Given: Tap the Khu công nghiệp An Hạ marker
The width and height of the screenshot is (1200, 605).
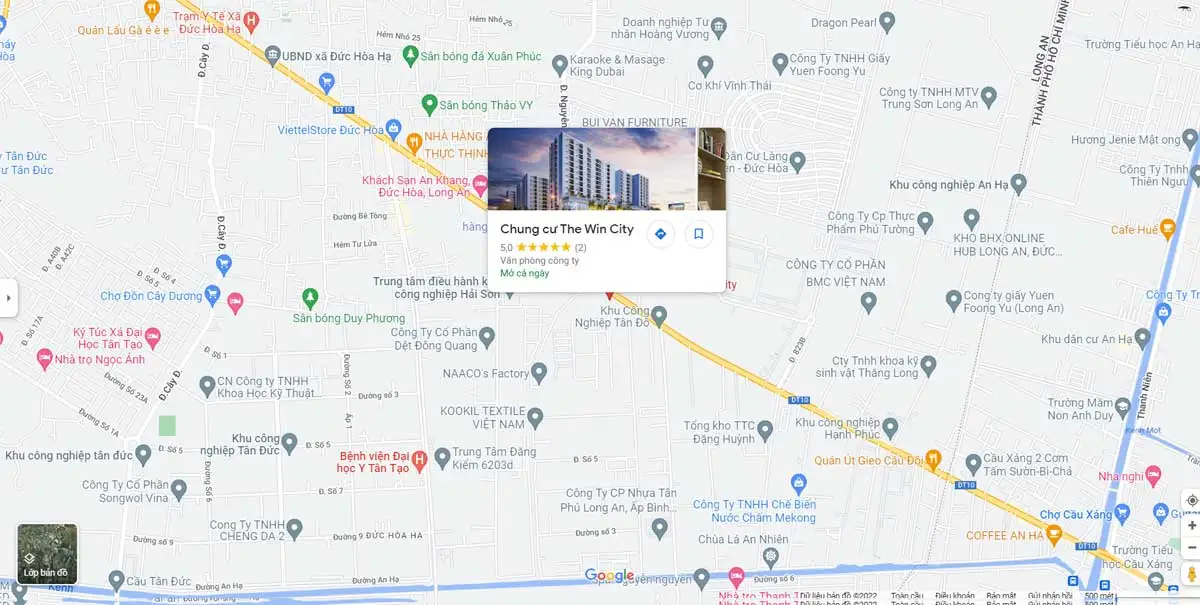Looking at the screenshot, I should [1018, 184].
